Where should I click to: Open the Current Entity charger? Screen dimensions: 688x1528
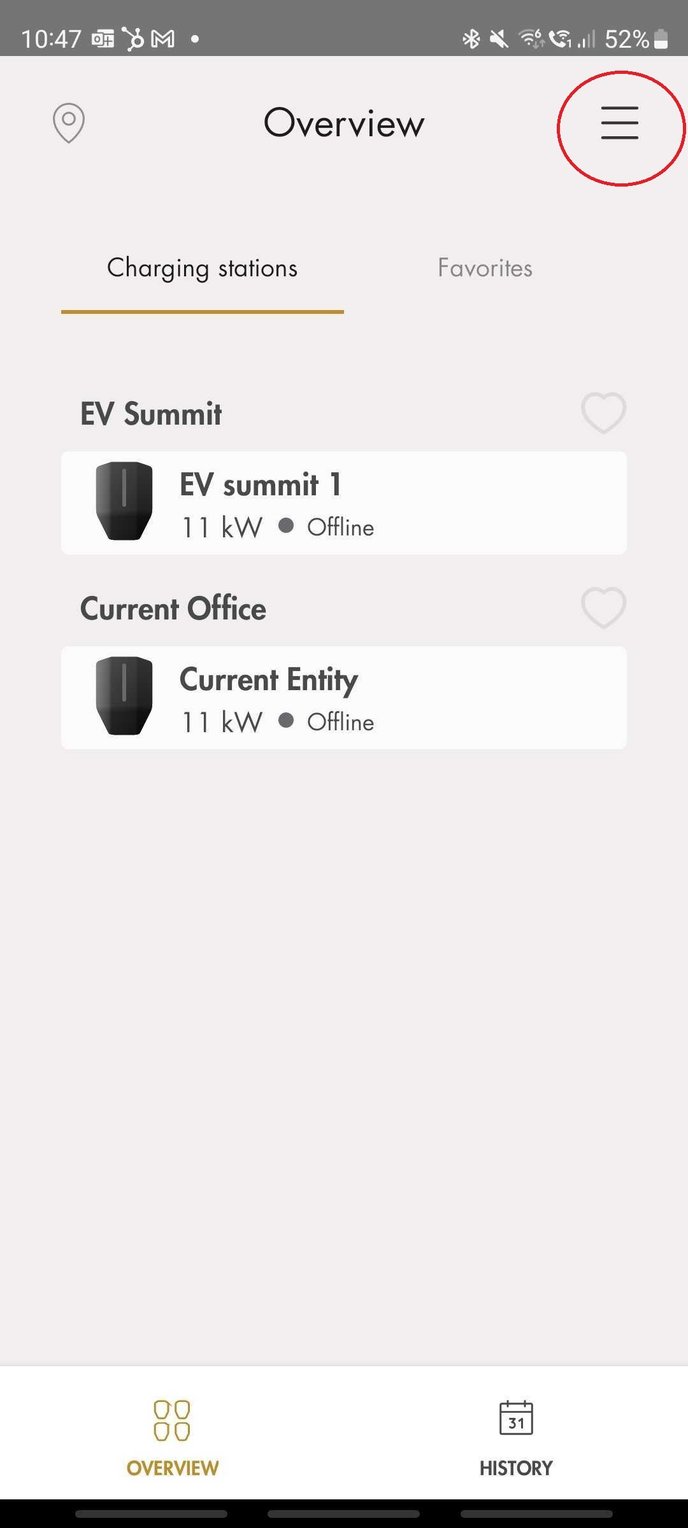coord(344,698)
